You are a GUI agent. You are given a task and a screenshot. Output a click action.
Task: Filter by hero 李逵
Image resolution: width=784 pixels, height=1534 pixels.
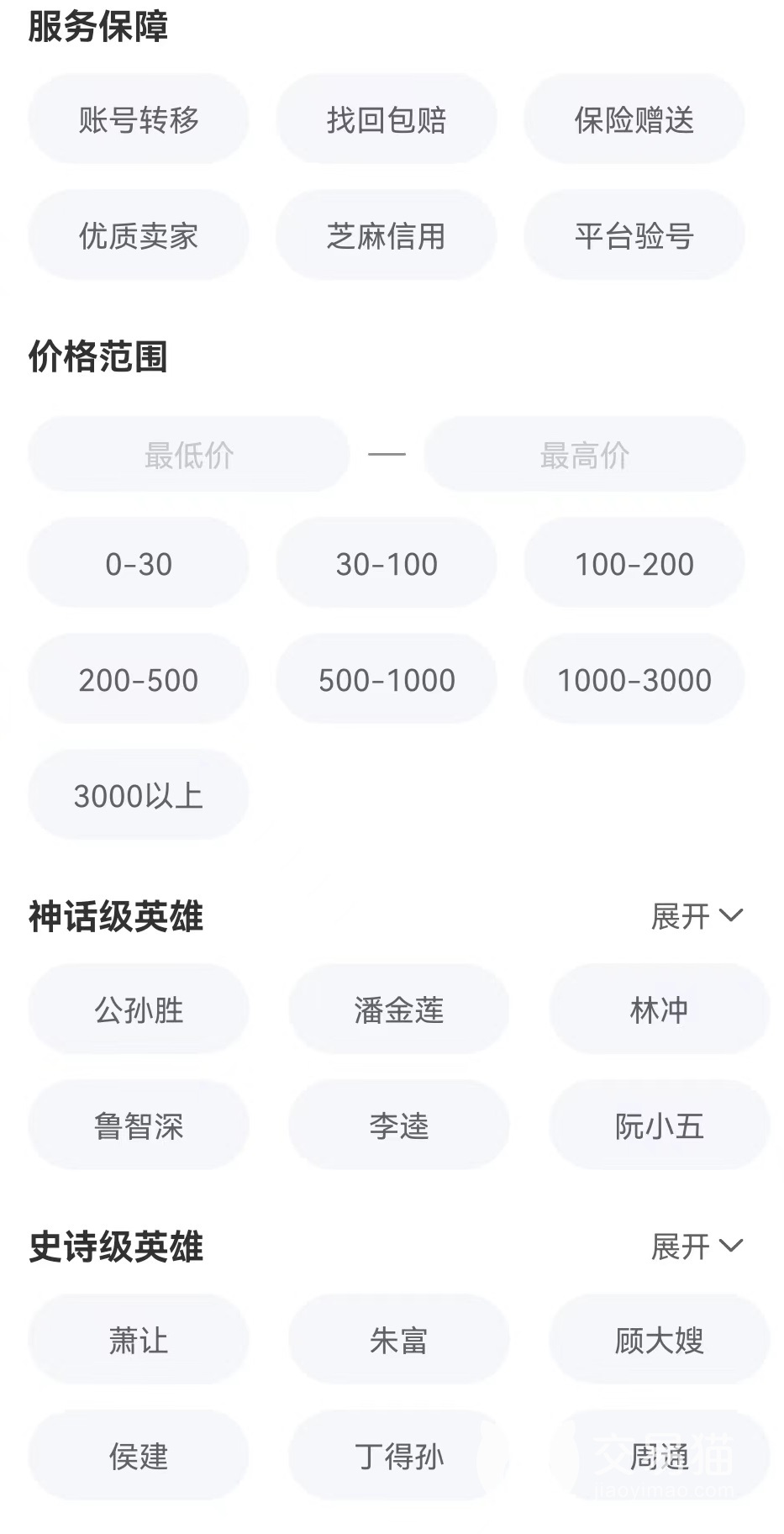[399, 1125]
